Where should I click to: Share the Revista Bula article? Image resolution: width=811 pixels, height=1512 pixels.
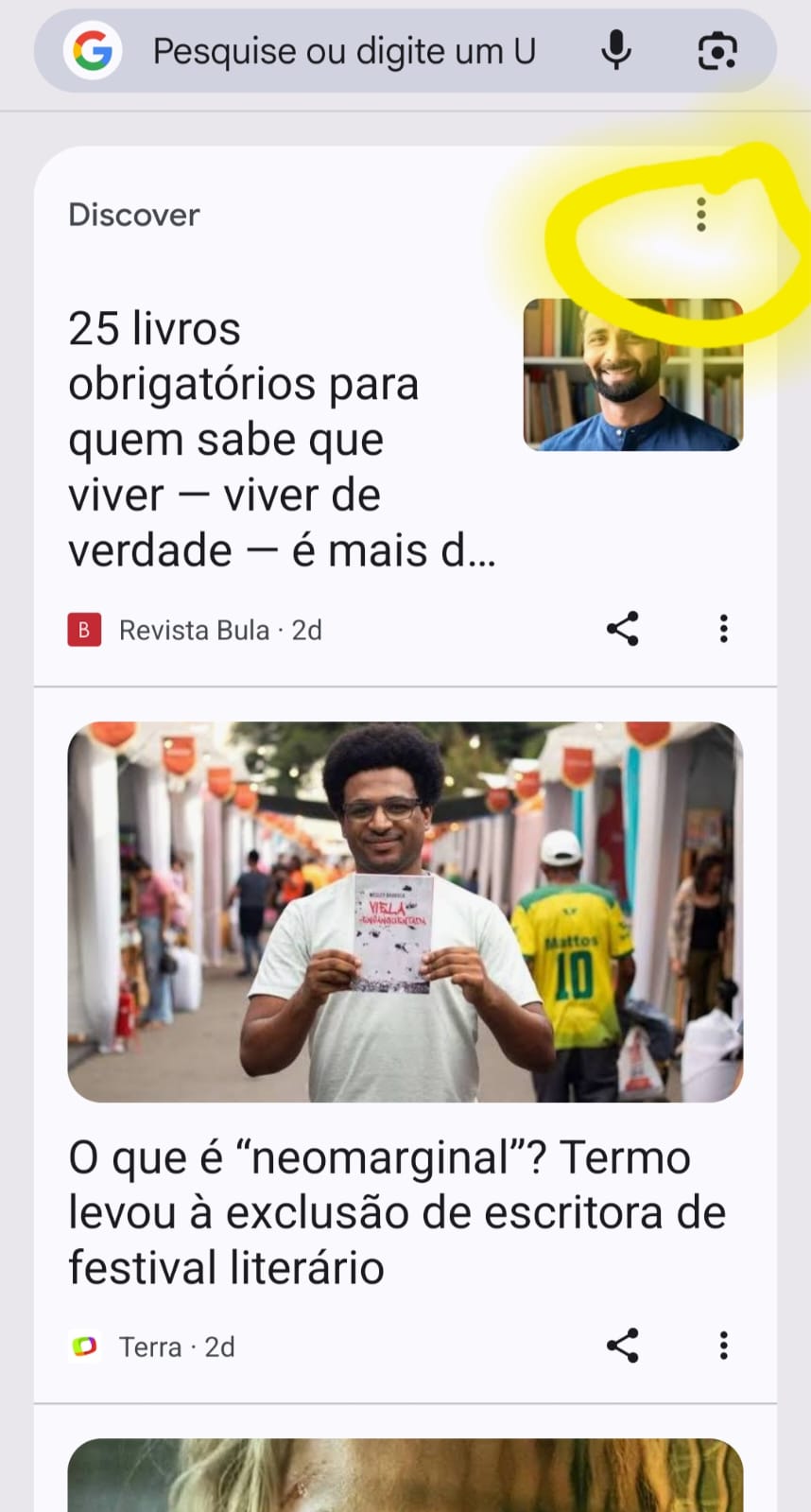[623, 629]
